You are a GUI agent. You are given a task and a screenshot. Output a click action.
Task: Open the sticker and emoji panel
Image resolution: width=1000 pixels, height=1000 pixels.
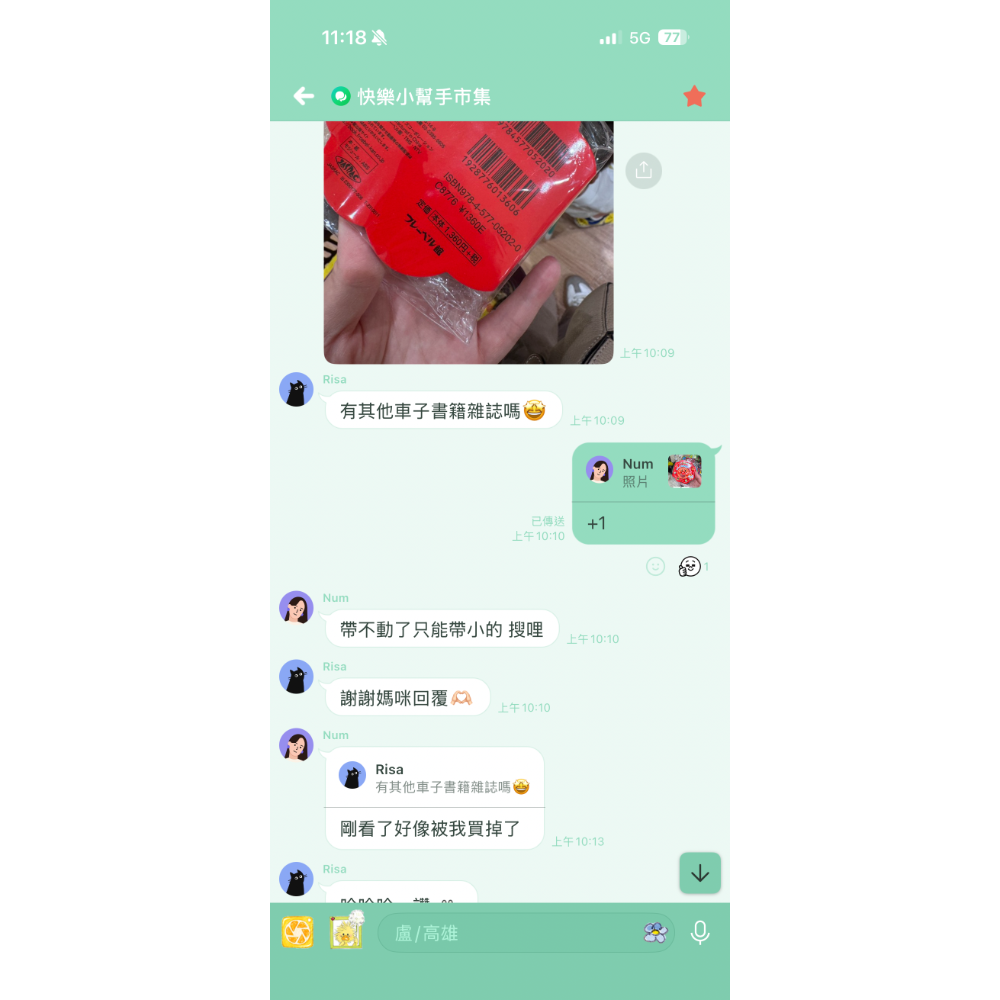pos(655,933)
